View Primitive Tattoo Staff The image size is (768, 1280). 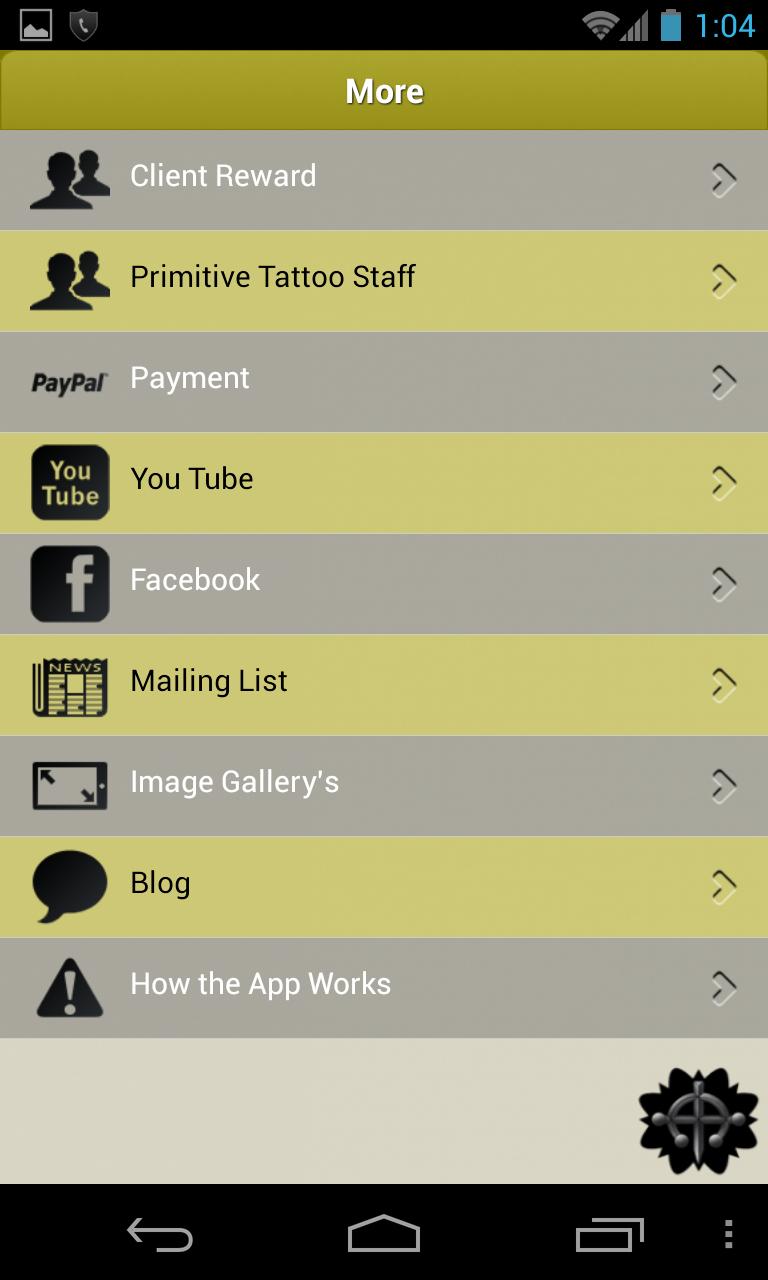click(x=384, y=280)
